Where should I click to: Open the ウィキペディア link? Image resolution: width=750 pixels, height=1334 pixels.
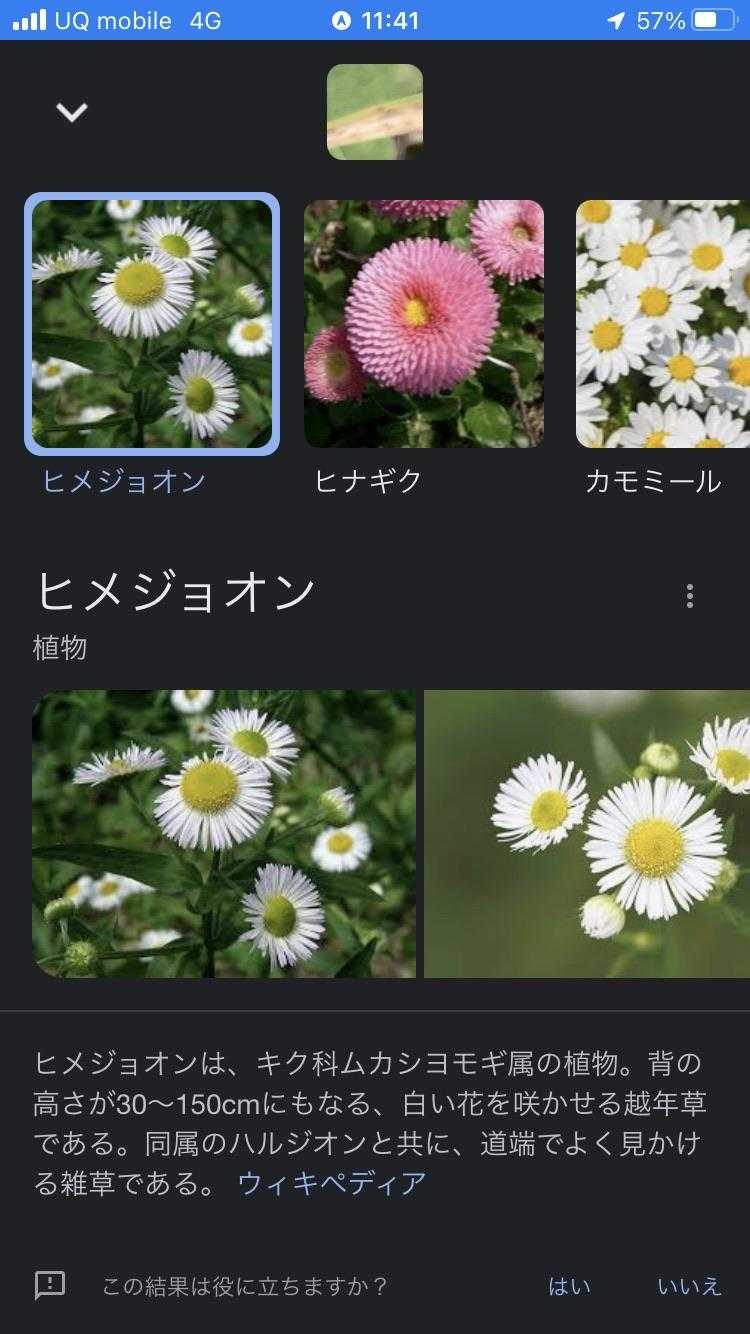[x=332, y=1184]
